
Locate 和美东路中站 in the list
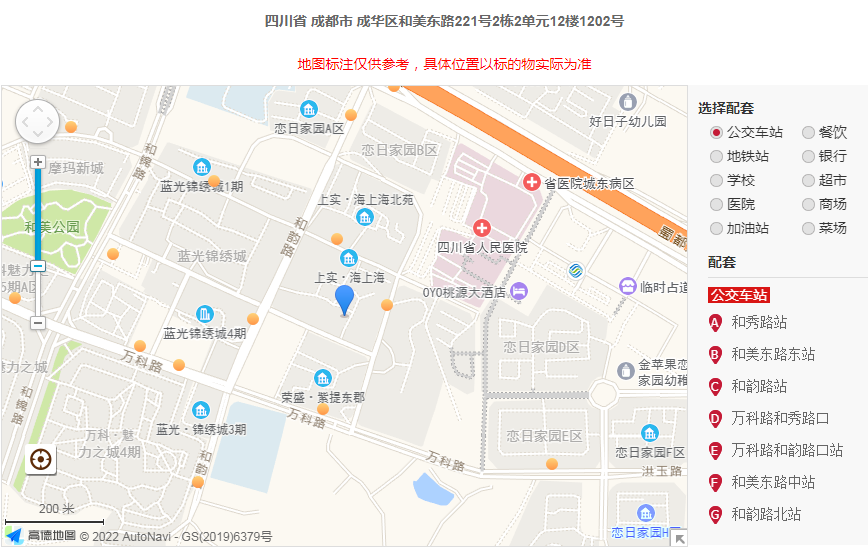(772, 482)
